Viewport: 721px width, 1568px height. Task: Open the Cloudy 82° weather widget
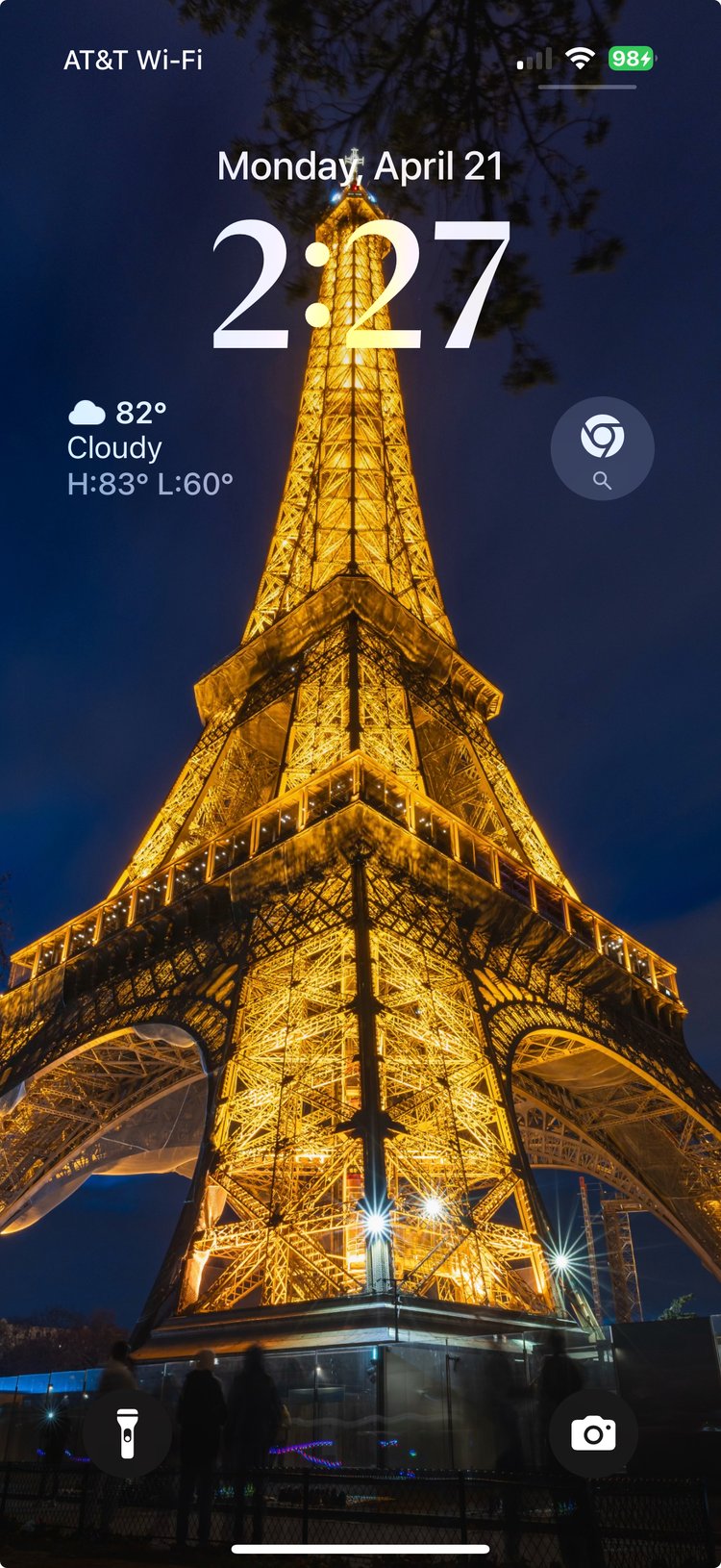point(150,448)
